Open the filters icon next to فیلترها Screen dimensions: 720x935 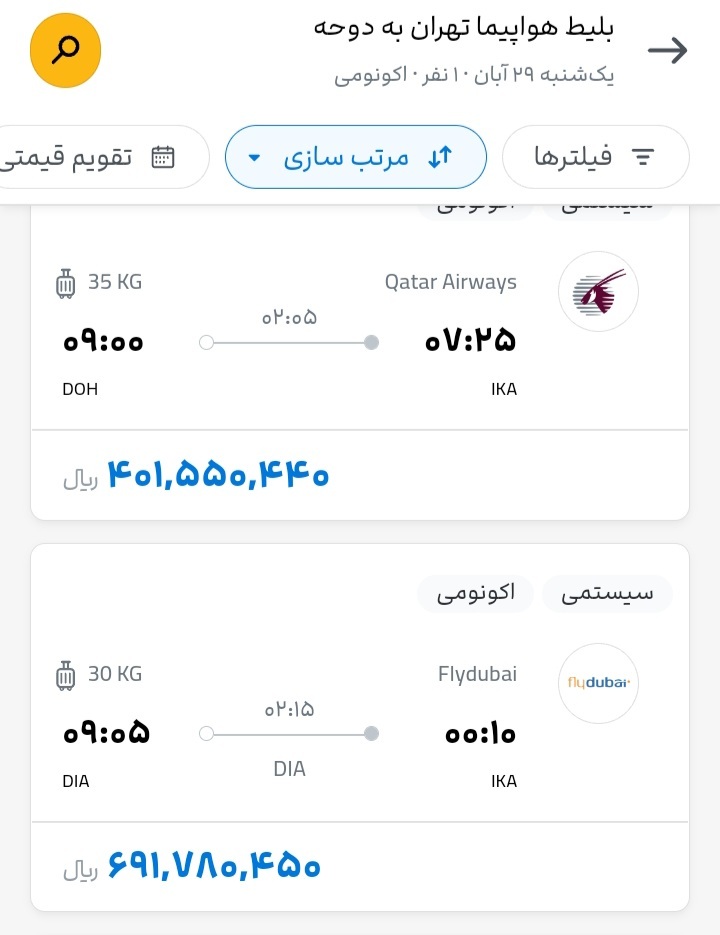(643, 156)
